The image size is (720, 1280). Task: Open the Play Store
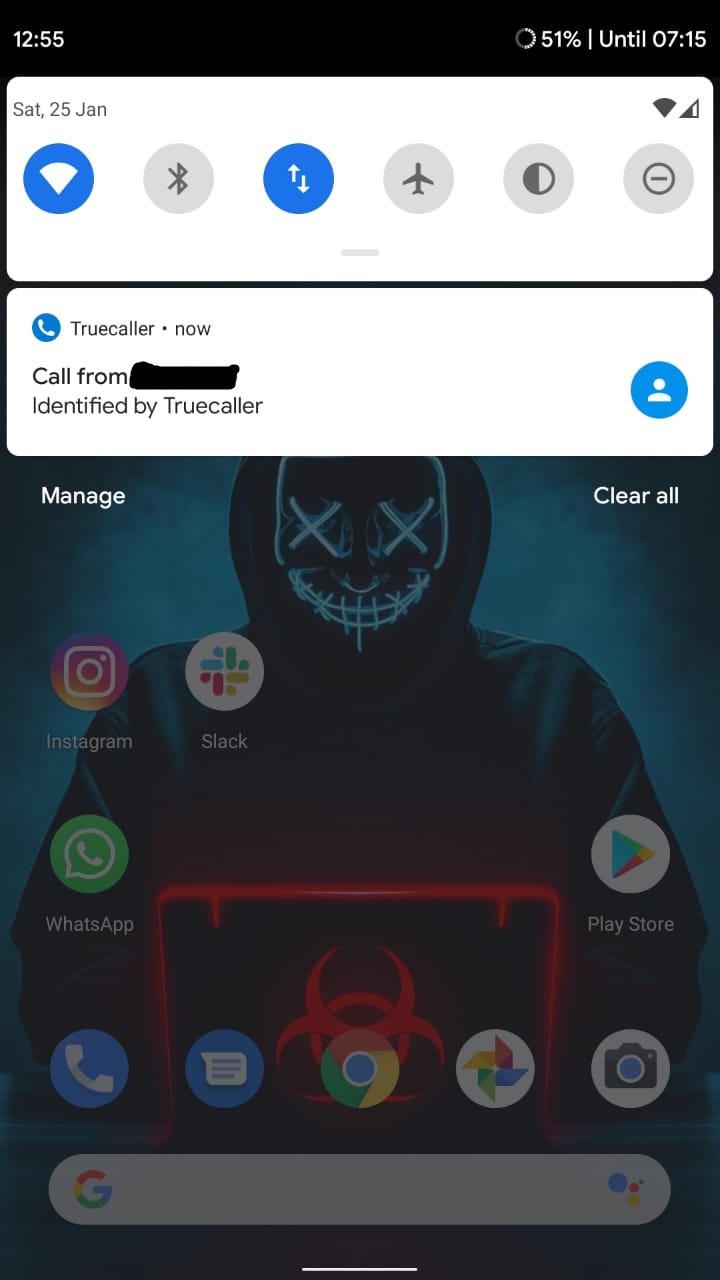tap(630, 854)
